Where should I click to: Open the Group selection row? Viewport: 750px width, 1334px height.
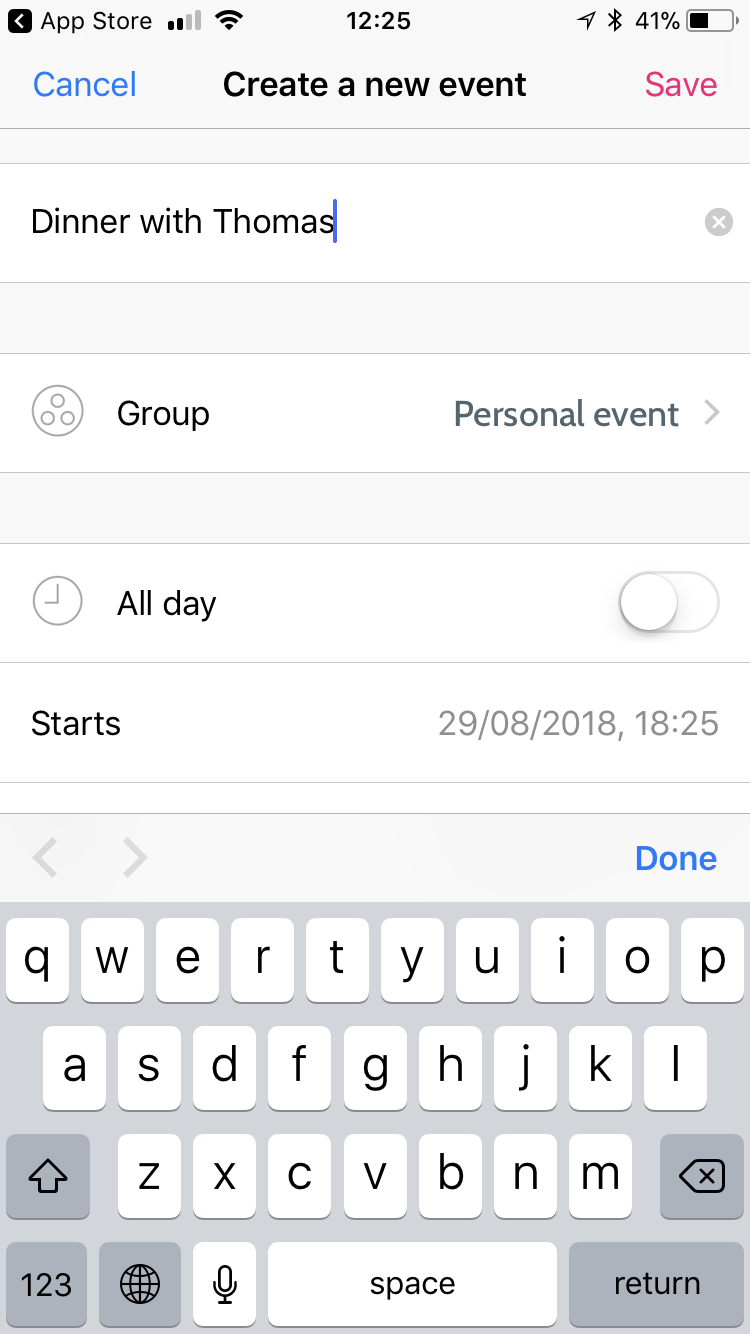pyautogui.click(x=375, y=413)
